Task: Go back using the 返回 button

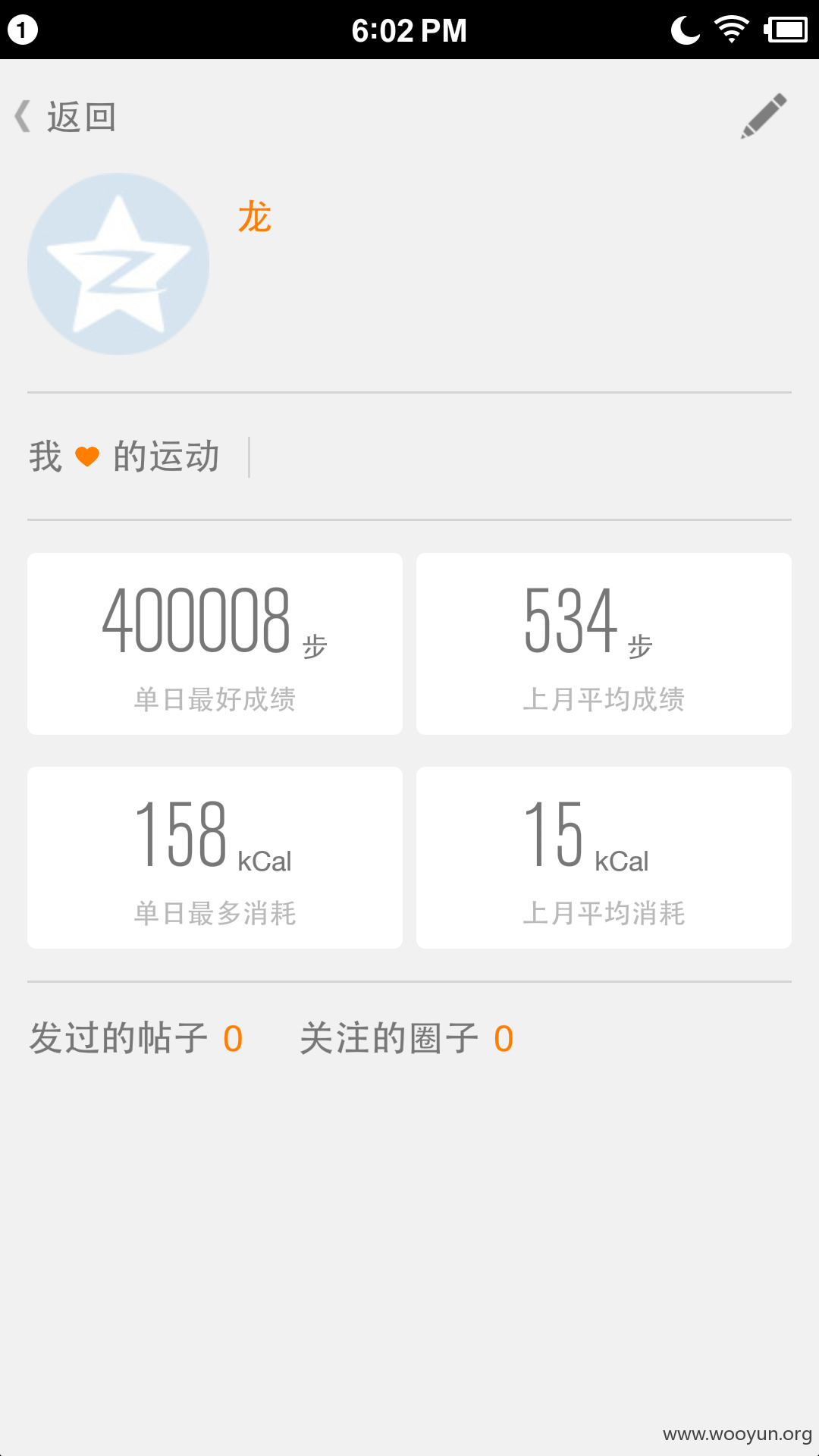Action: pyautogui.click(x=65, y=117)
